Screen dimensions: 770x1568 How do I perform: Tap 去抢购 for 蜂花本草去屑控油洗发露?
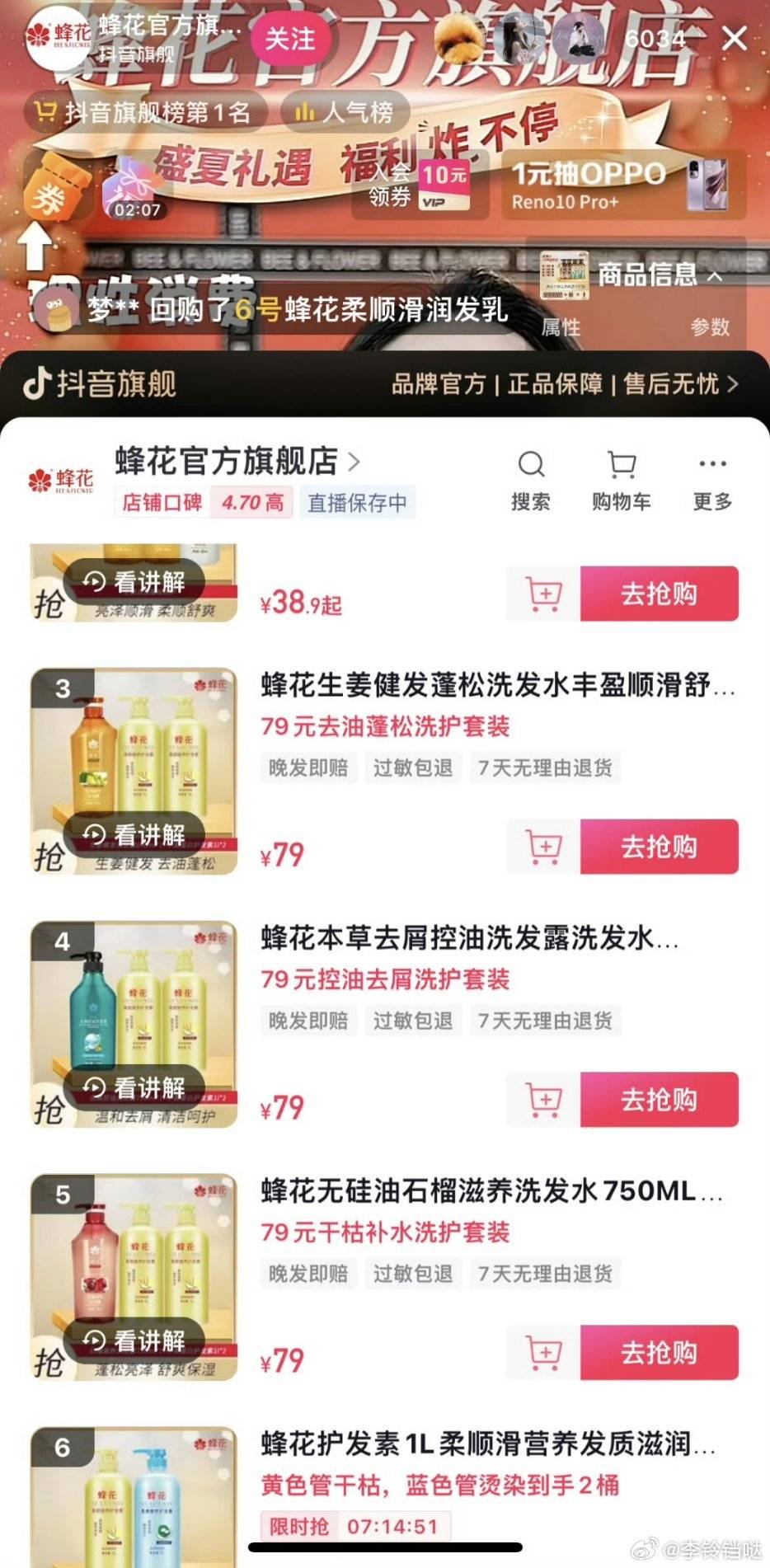659,1099
